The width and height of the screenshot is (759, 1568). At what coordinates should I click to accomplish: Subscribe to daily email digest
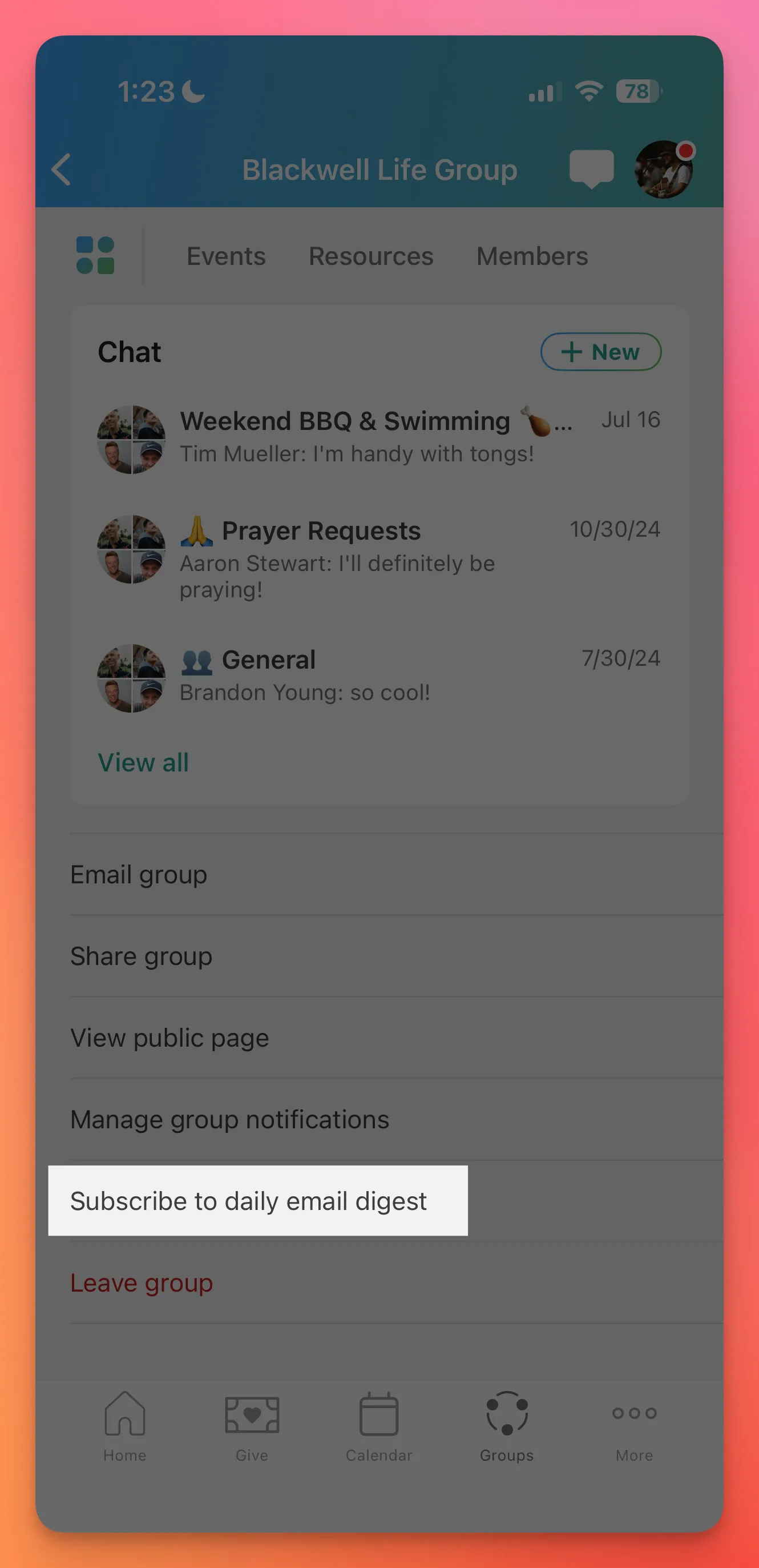tap(248, 1201)
